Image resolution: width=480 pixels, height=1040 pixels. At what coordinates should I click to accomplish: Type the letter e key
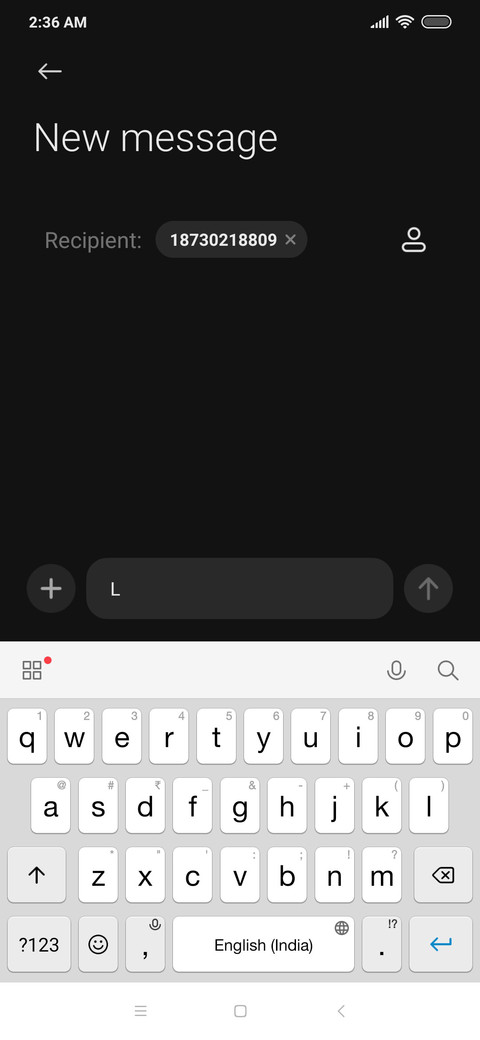tap(121, 736)
